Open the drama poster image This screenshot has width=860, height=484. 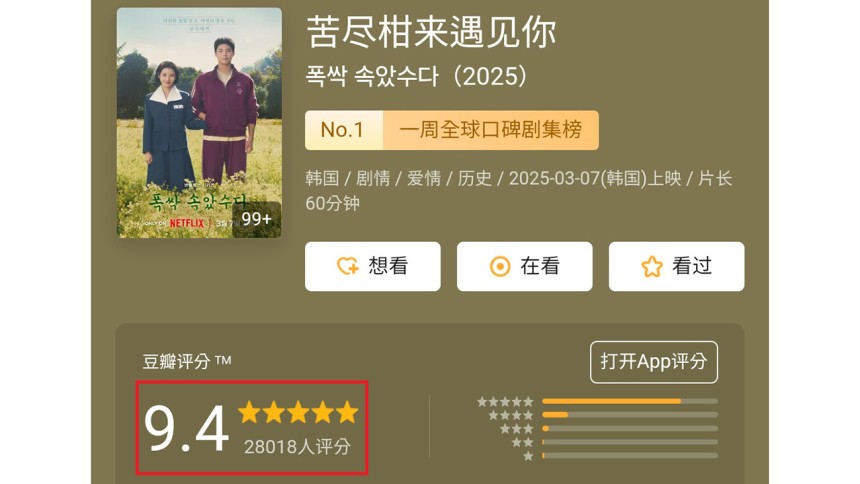point(199,123)
